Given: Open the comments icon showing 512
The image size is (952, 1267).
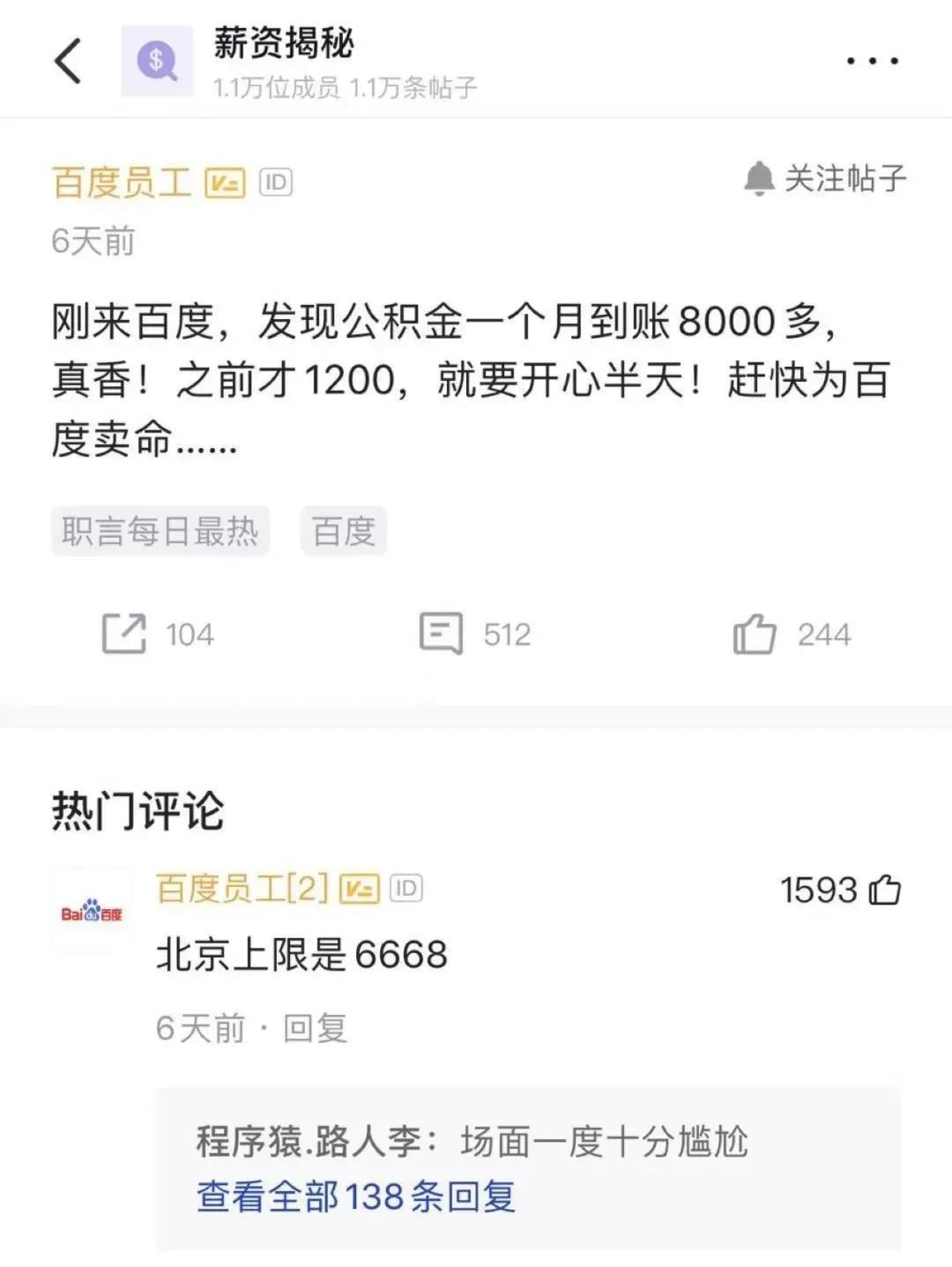Looking at the screenshot, I should click(x=445, y=631).
